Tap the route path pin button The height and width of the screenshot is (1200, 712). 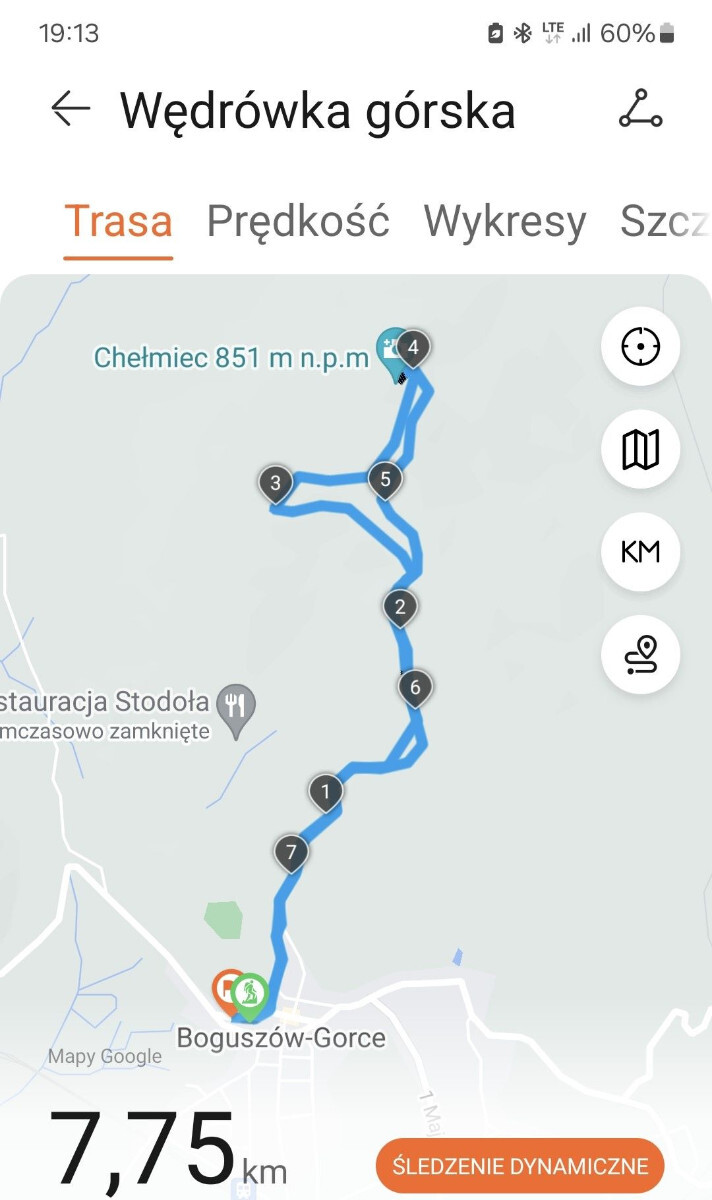(x=640, y=655)
